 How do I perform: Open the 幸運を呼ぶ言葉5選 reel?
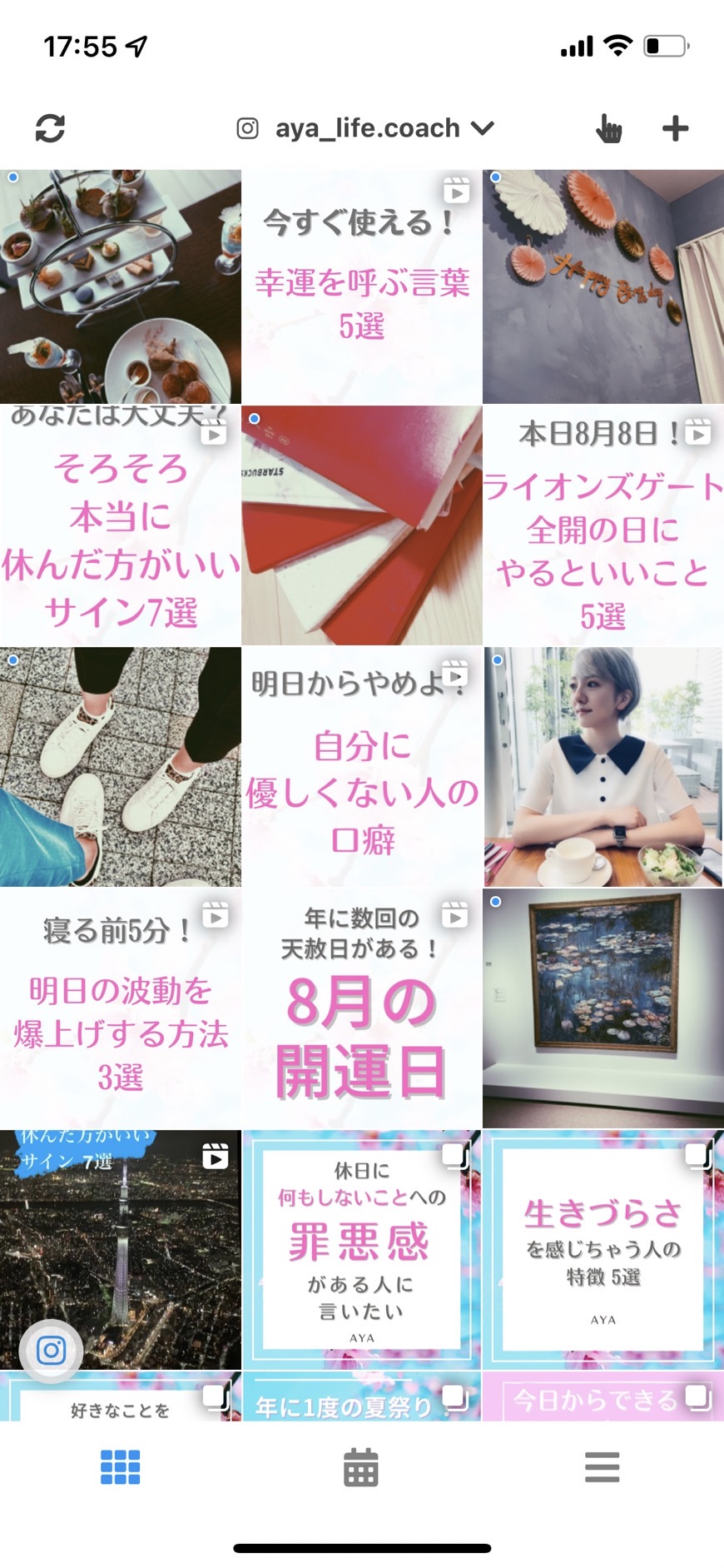point(362,286)
